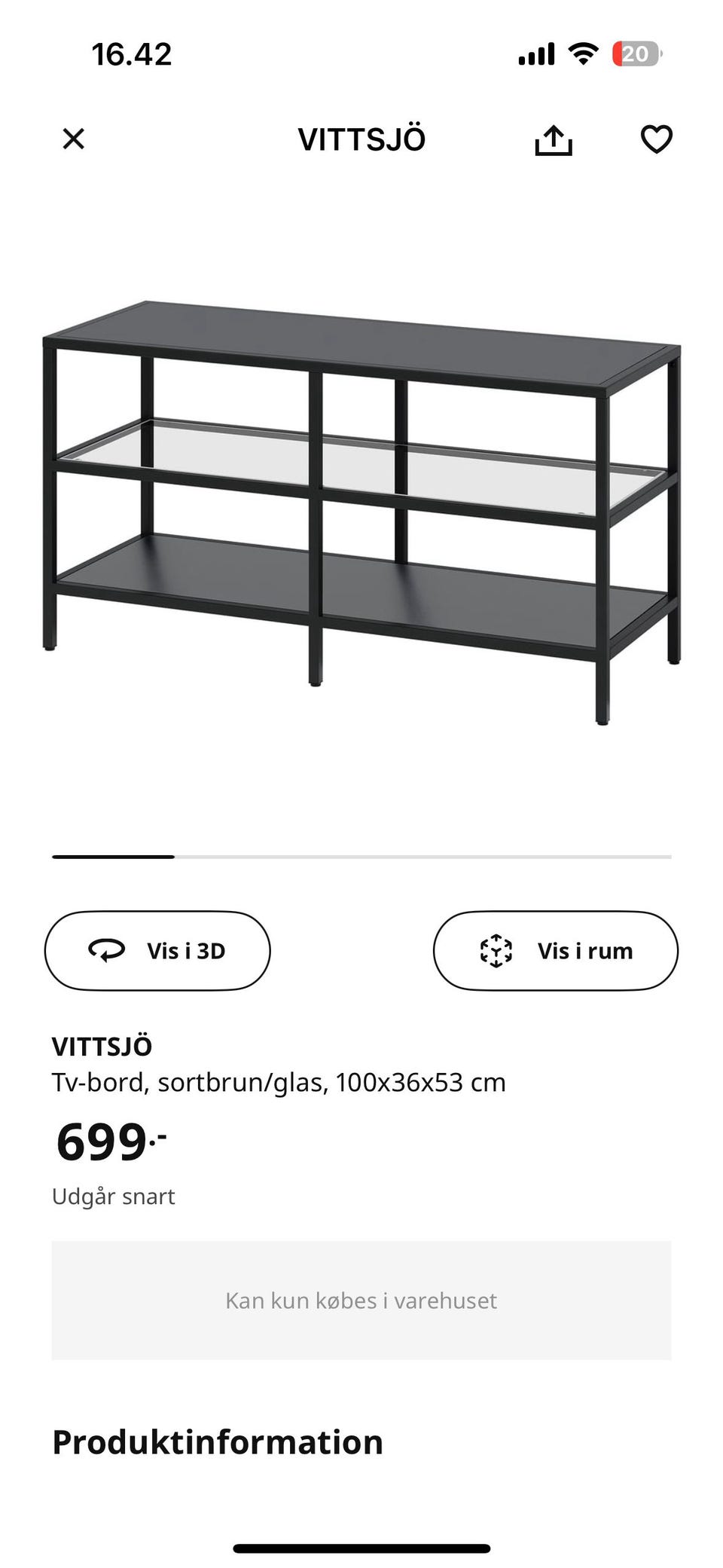Viewport: 723px width, 1568px height.
Task: Select the 3D rotation icon
Action: [107, 950]
